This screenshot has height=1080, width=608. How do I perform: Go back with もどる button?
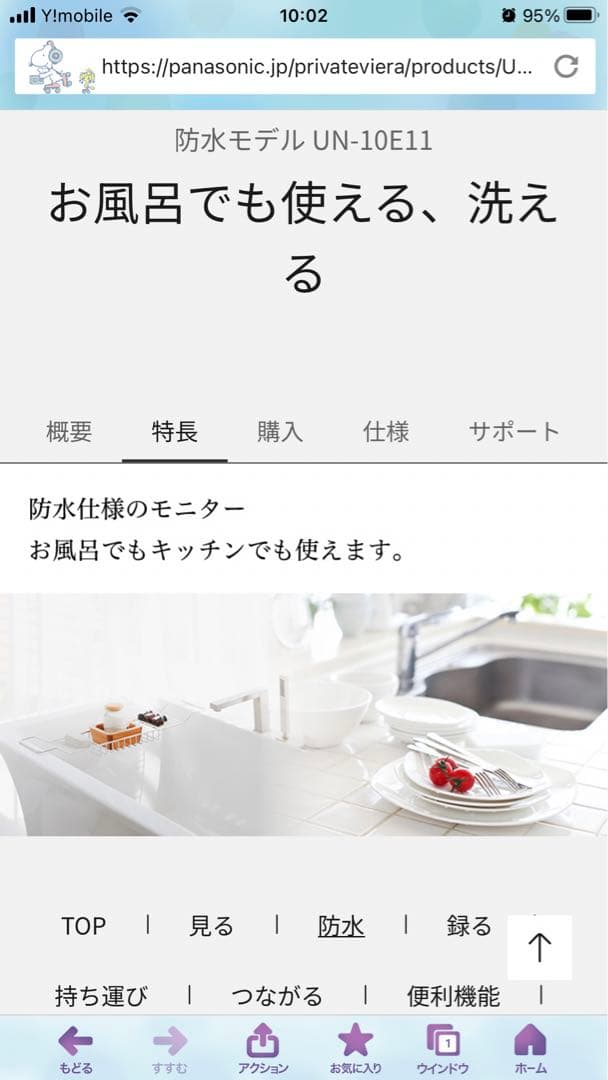(76, 1048)
